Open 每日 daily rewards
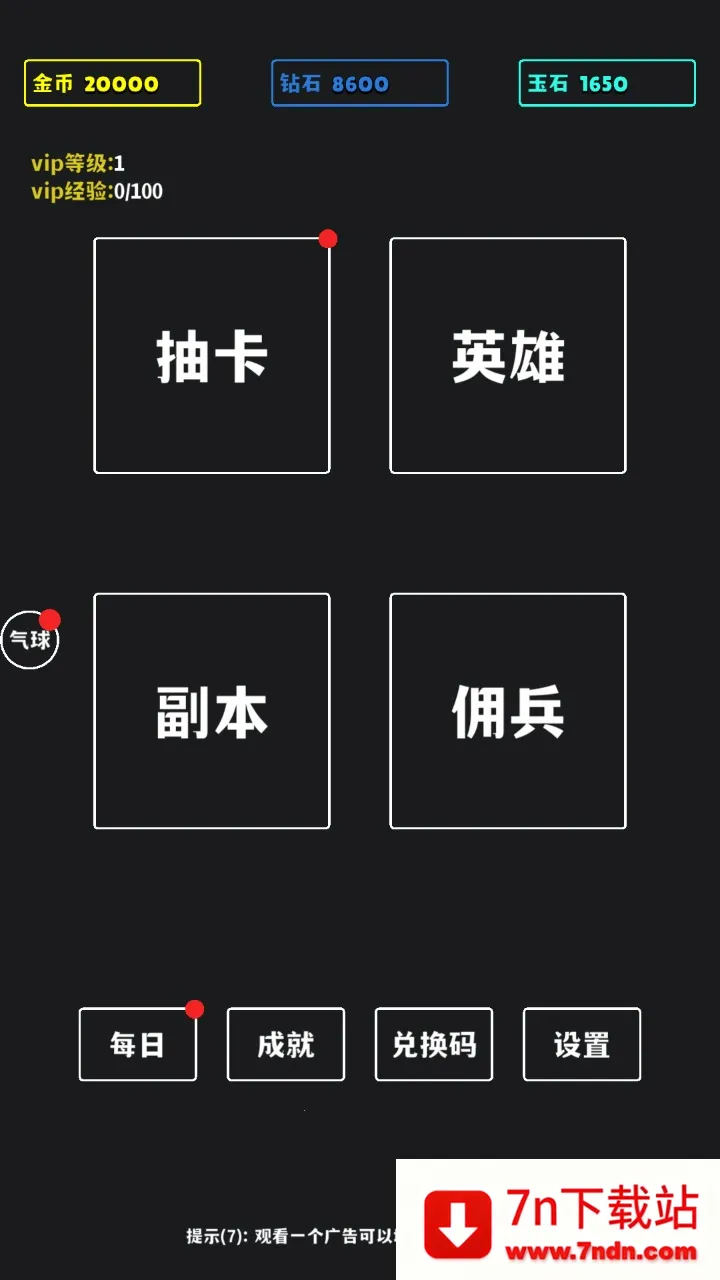 click(138, 1044)
